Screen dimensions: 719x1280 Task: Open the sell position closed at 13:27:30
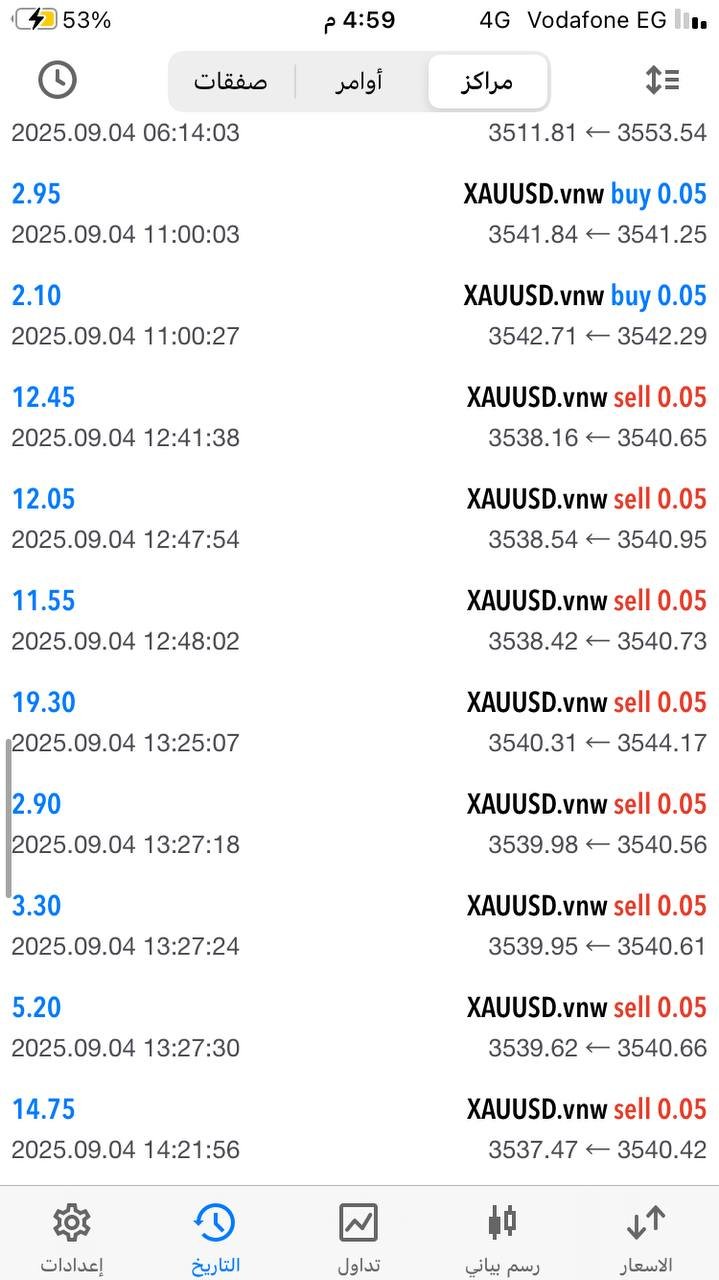coord(359,1027)
